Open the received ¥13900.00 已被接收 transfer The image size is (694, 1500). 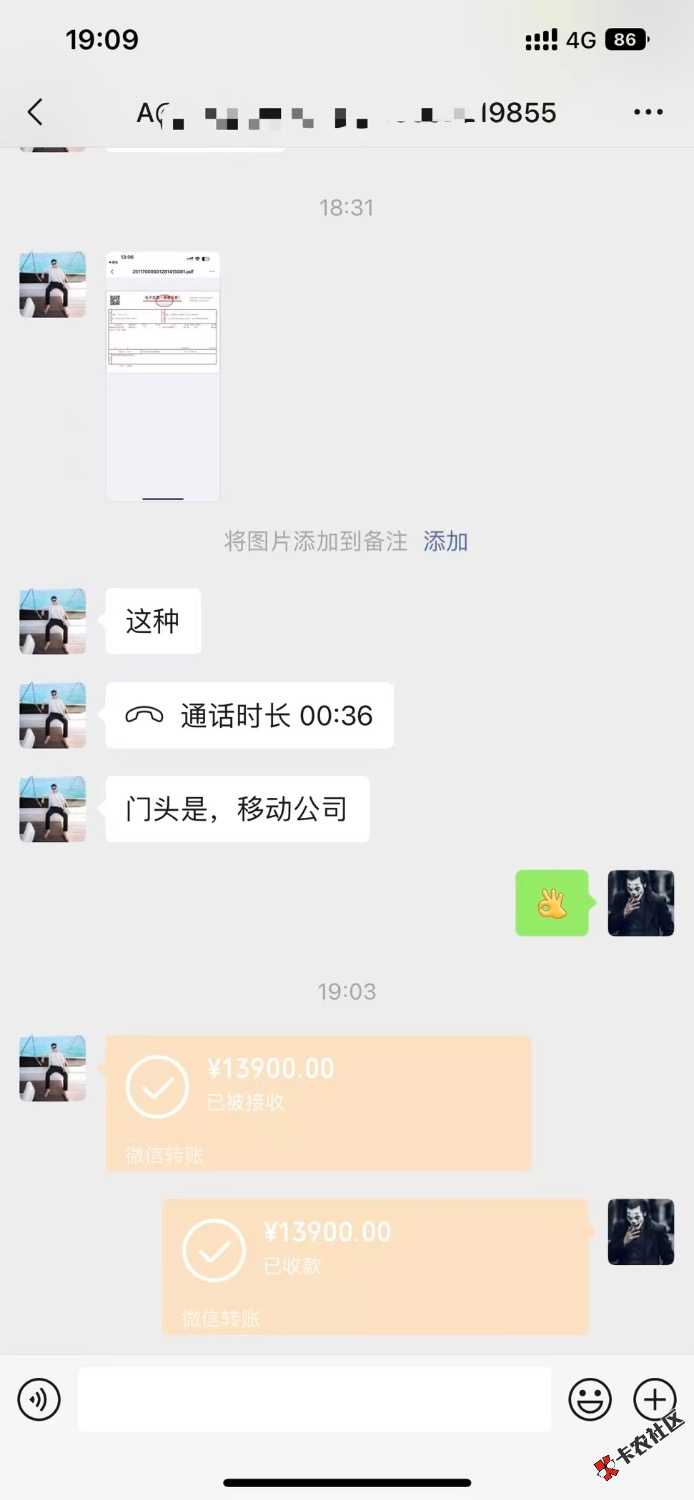(x=318, y=1103)
